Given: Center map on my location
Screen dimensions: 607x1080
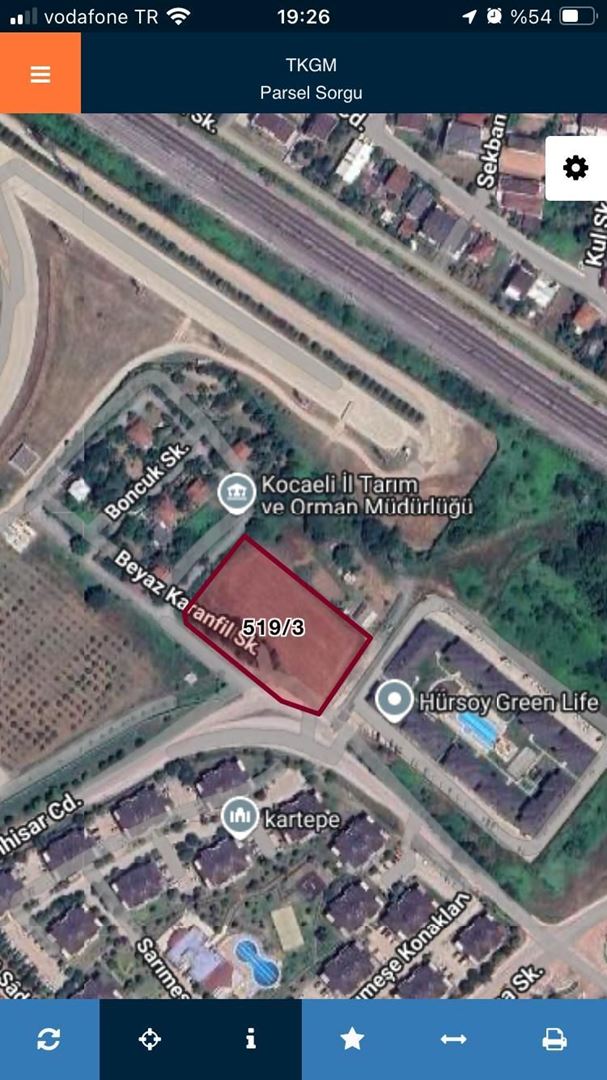Looking at the screenshot, I should pyautogui.click(x=150, y=1039).
